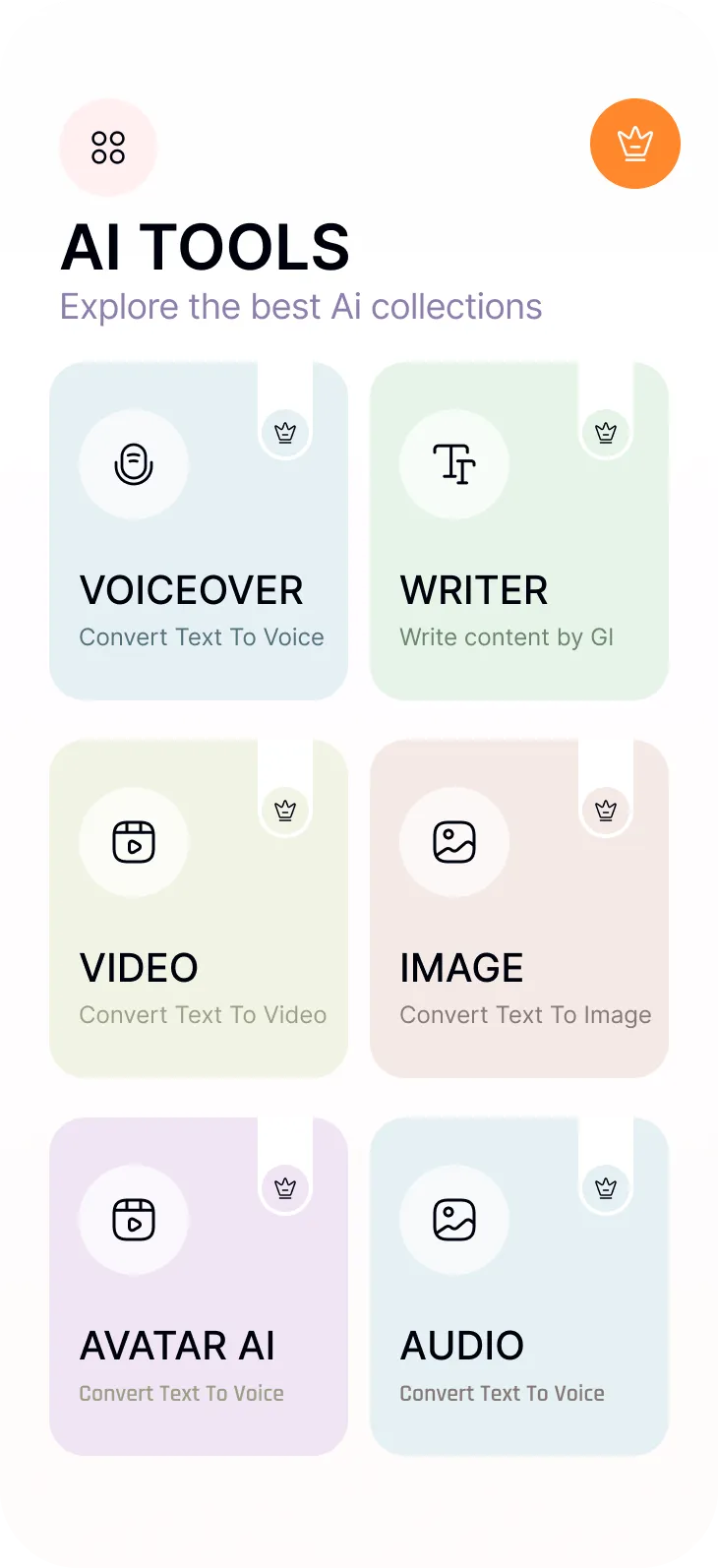The image size is (718, 1568).
Task: Tap the orange crown premium icon
Action: pyautogui.click(x=635, y=144)
